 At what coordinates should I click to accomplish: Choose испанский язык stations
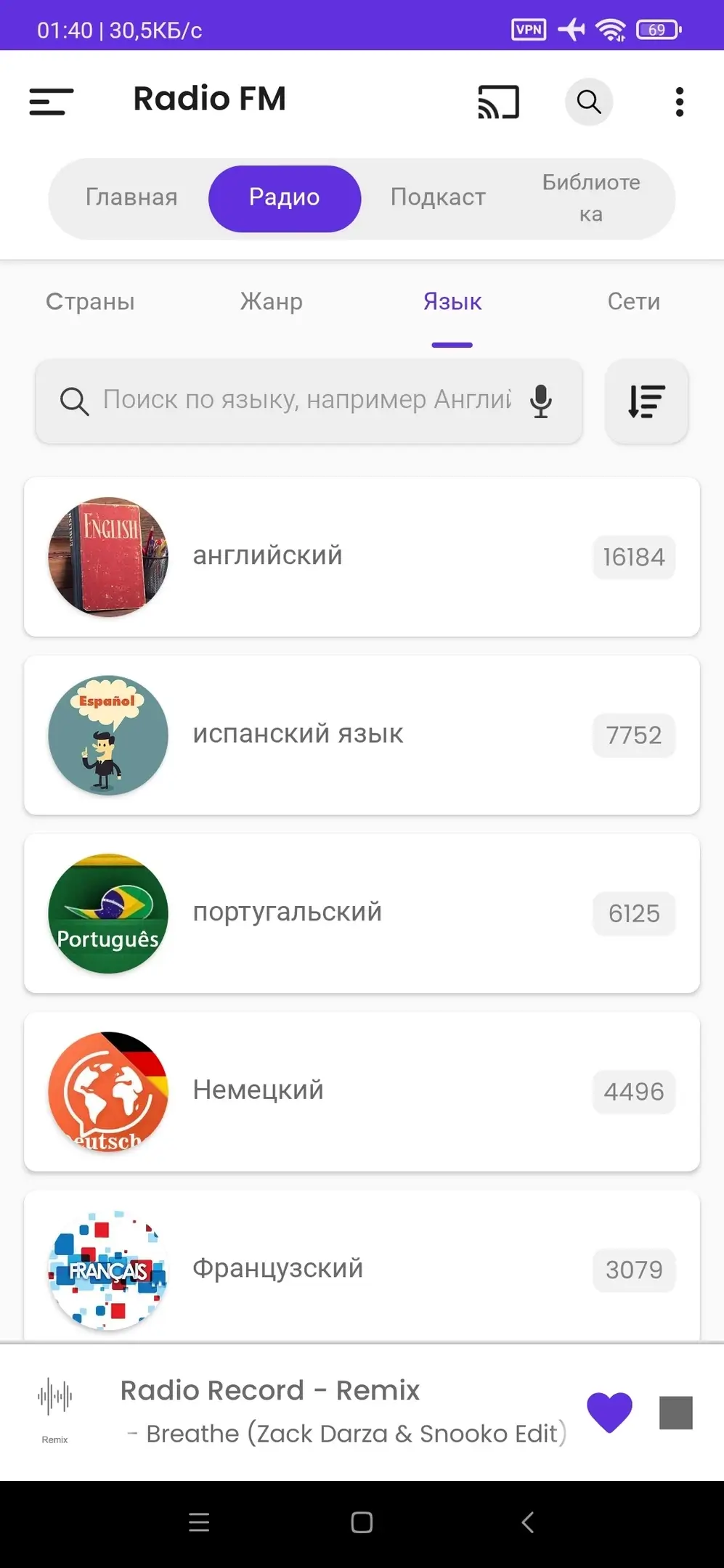coord(362,735)
